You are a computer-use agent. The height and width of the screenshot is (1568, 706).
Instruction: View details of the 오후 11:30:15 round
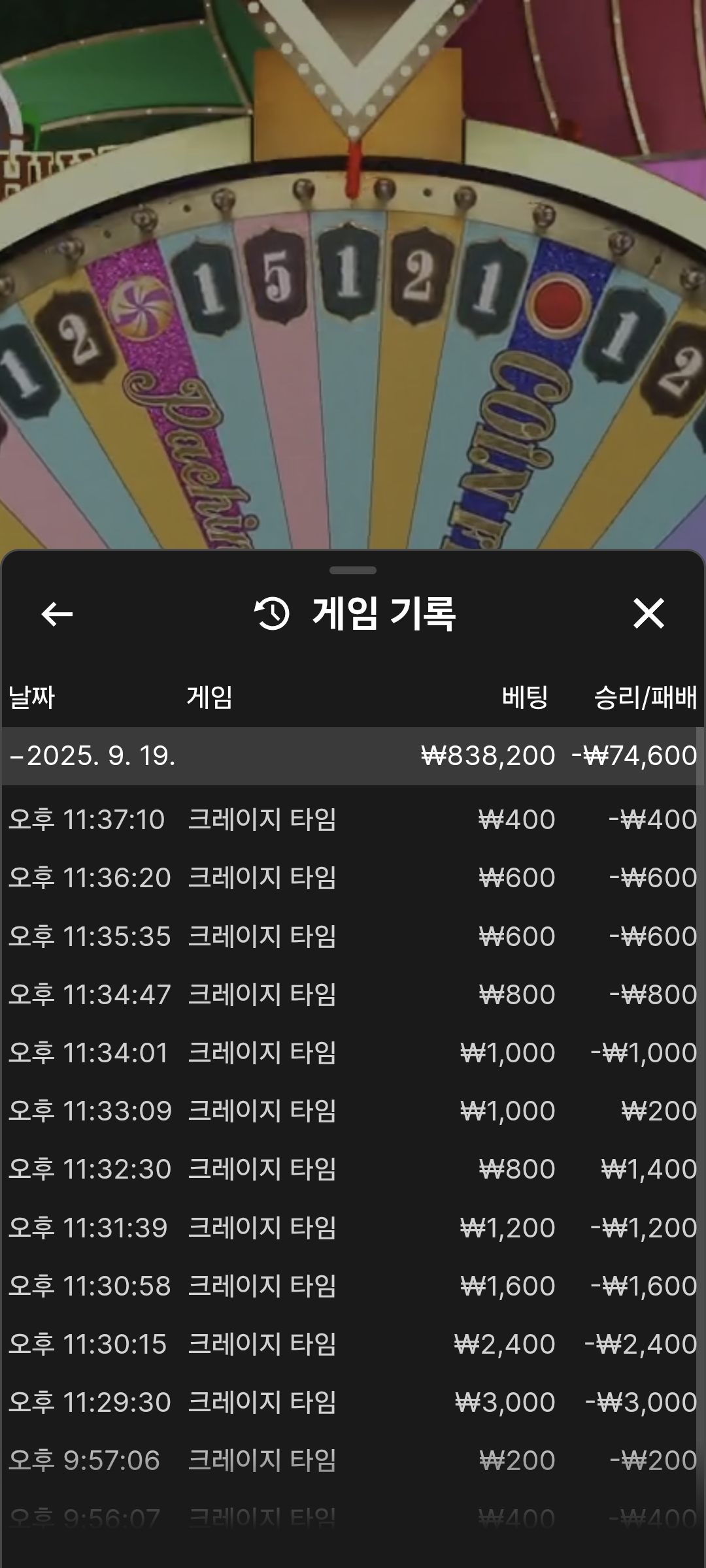point(353,1344)
